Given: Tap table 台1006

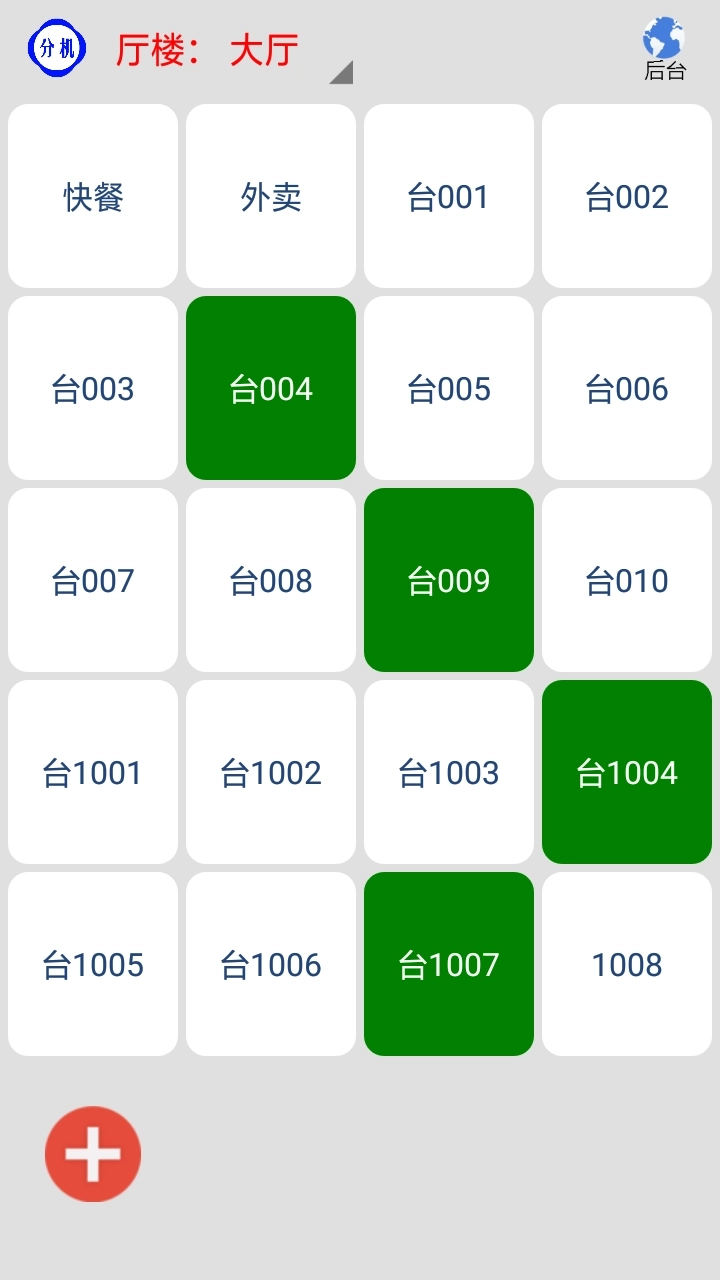Looking at the screenshot, I should click(x=271, y=964).
